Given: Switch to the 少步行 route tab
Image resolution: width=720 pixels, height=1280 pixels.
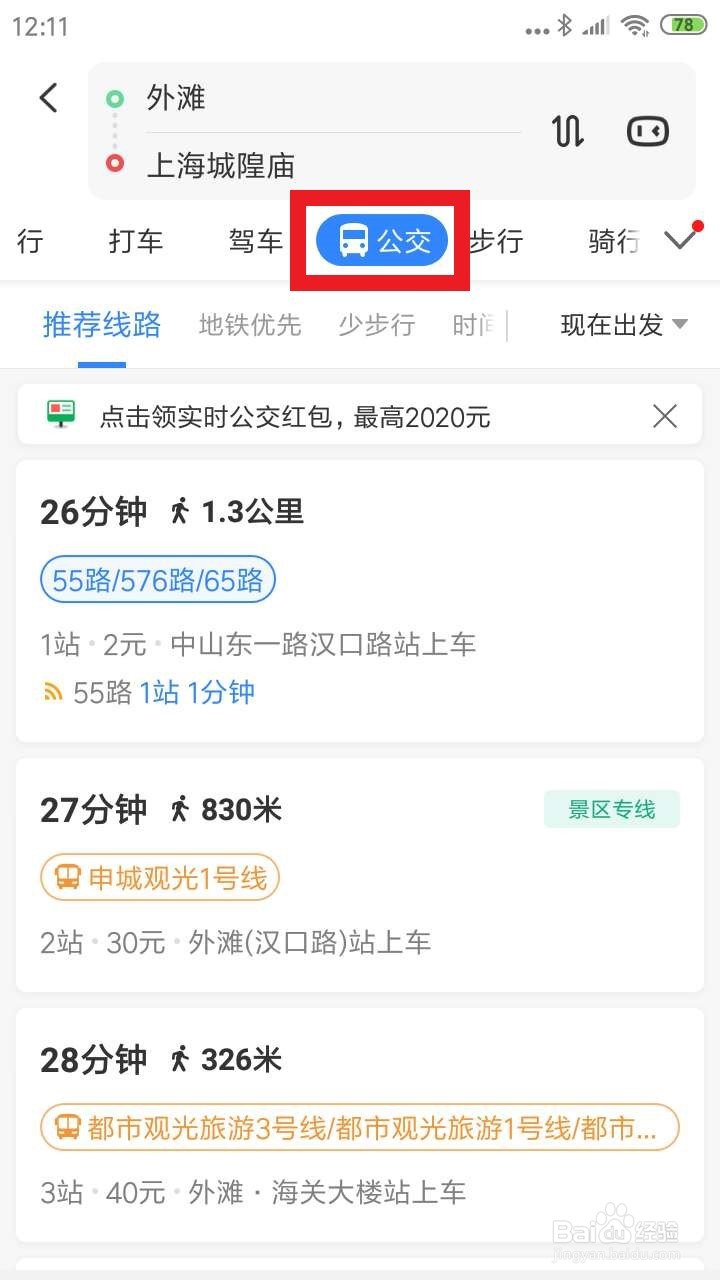Looking at the screenshot, I should click(376, 325).
